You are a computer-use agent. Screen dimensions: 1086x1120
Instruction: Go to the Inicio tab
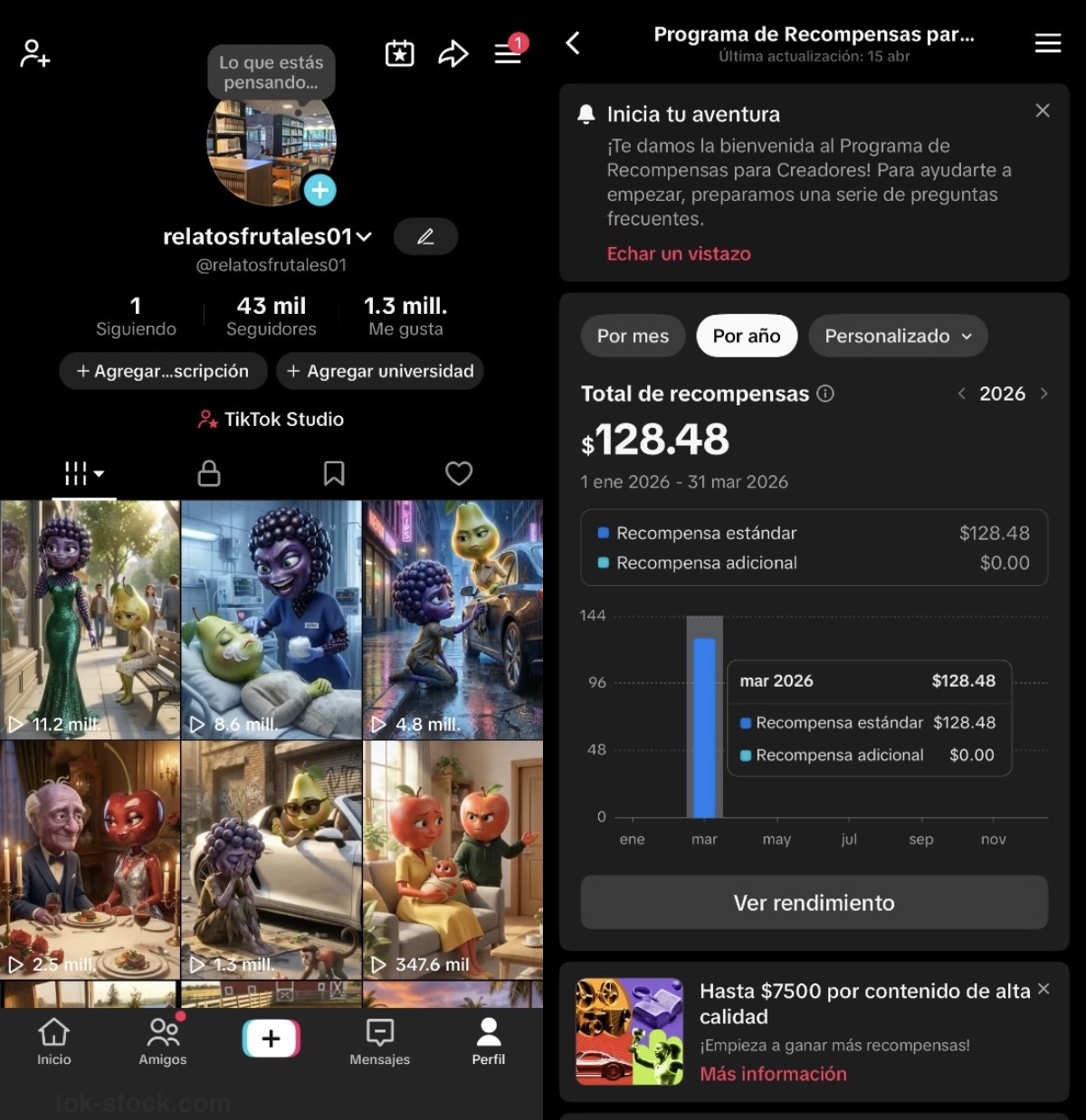tap(54, 1041)
